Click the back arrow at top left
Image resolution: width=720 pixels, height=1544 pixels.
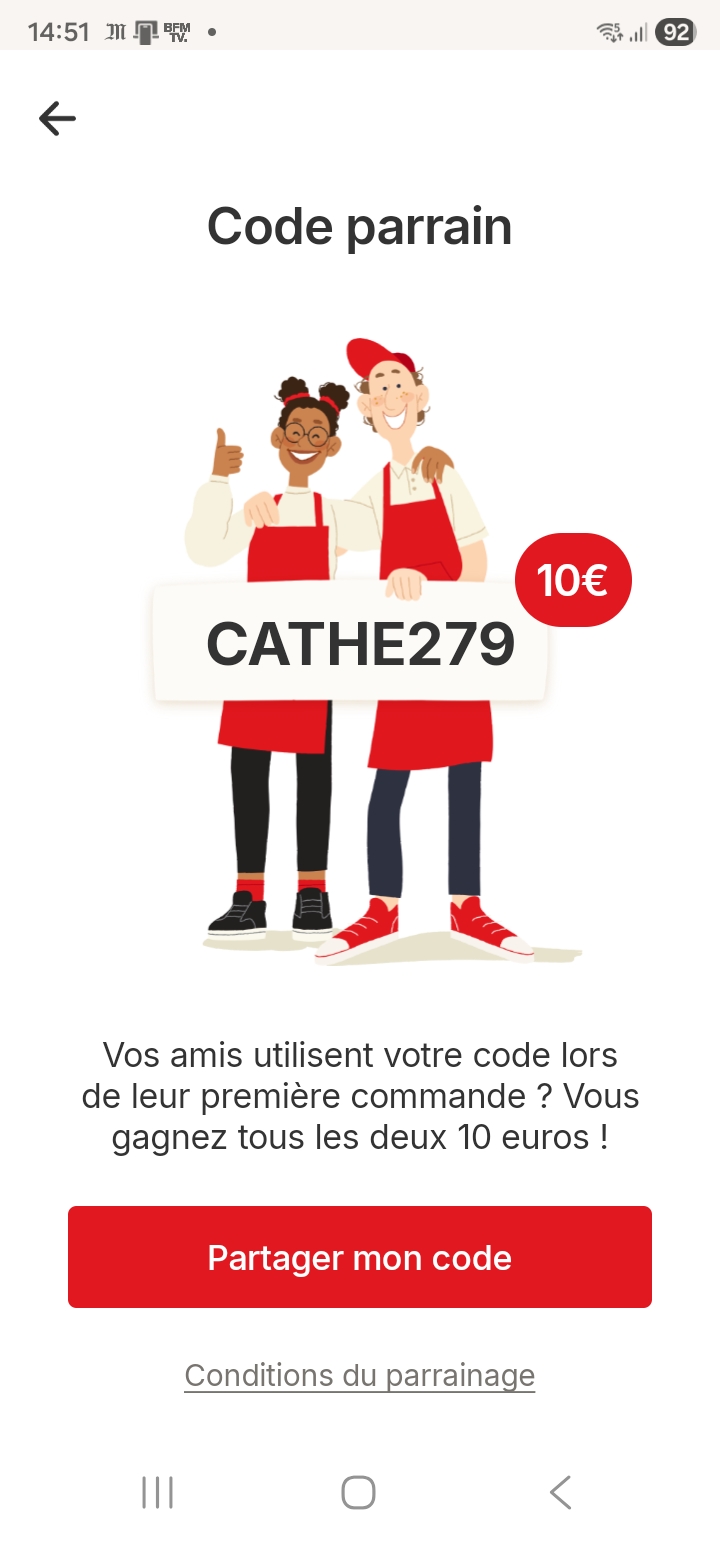[x=57, y=118]
